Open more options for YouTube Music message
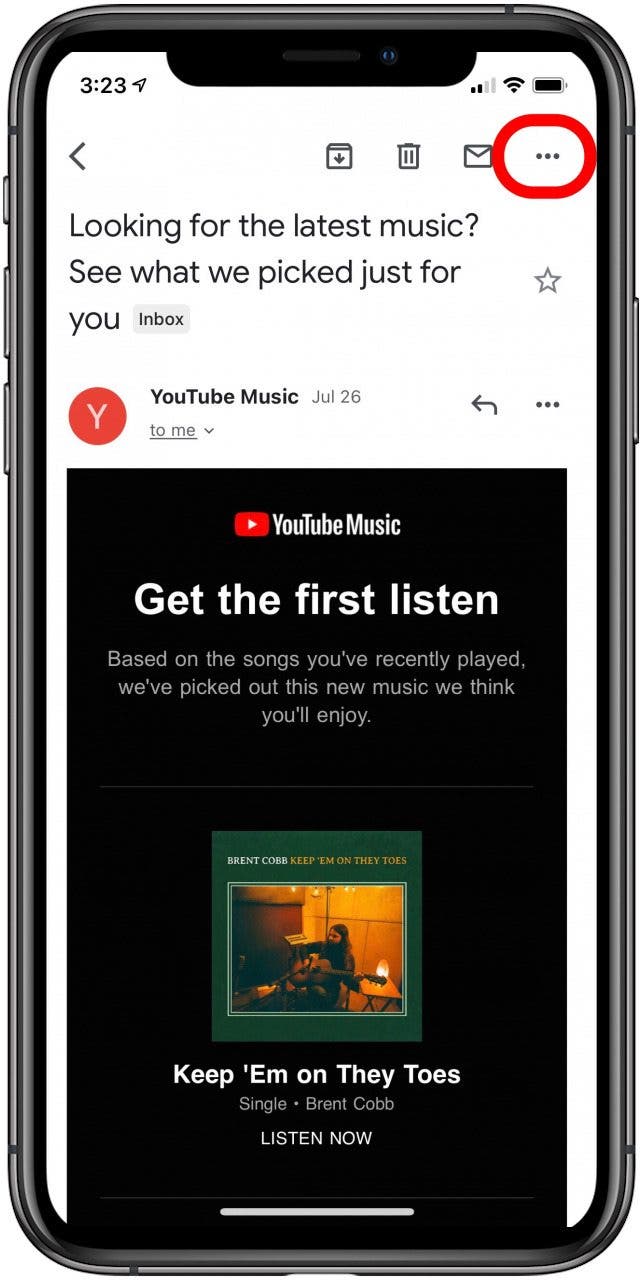Image resolution: width=642 pixels, height=1280 pixels. (547, 405)
